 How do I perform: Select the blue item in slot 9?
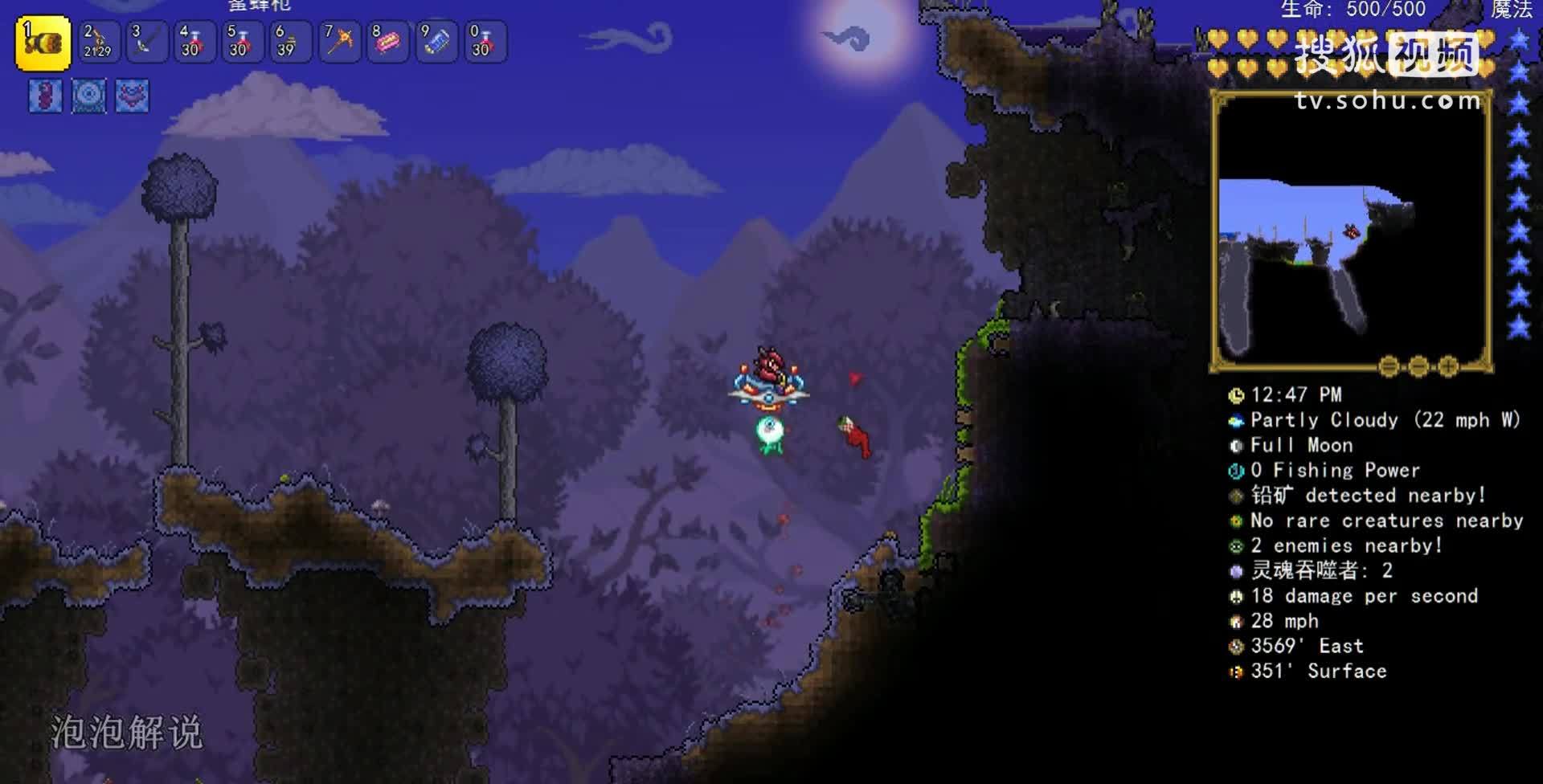point(436,42)
